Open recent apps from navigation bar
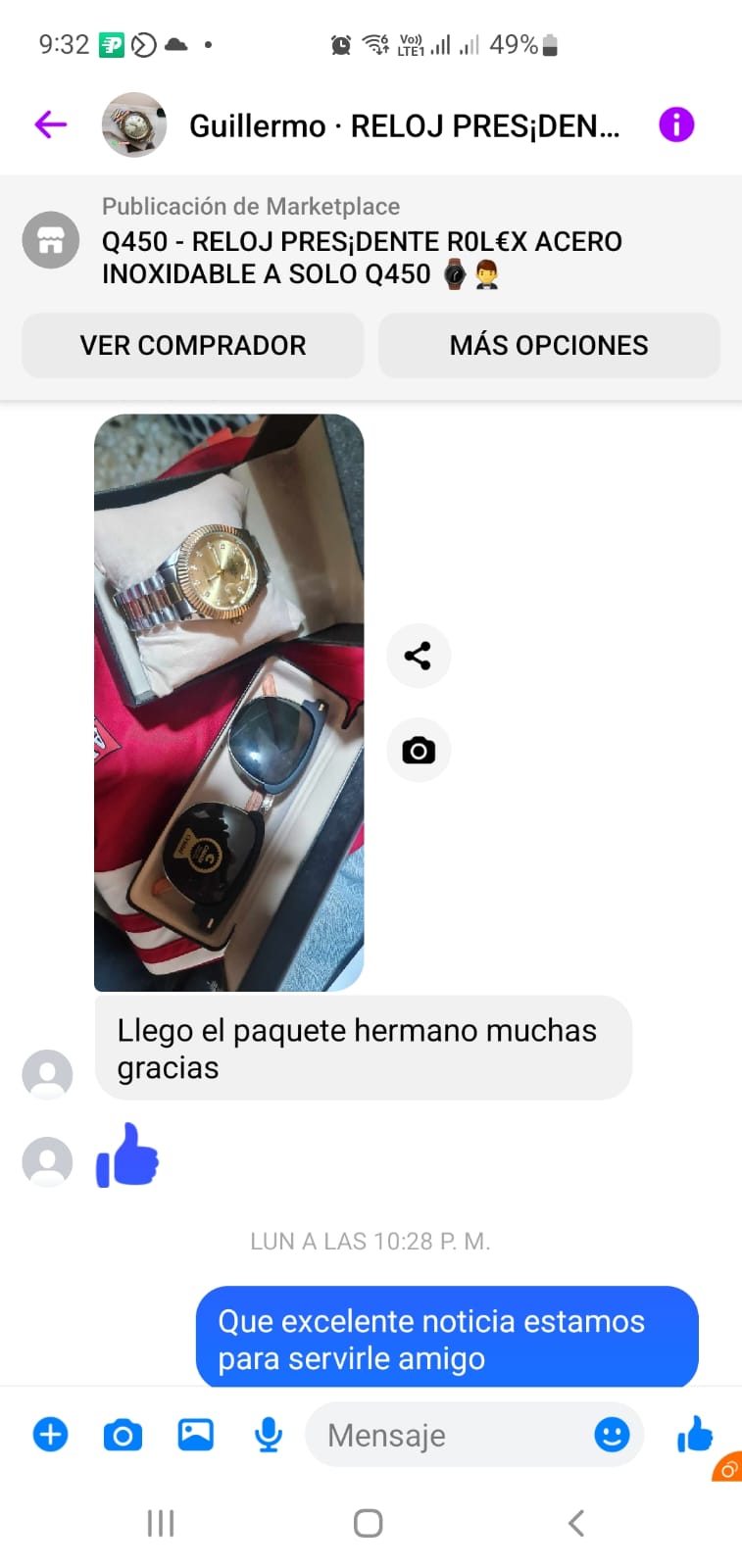Screen dimensions: 742x1568 (160, 1523)
